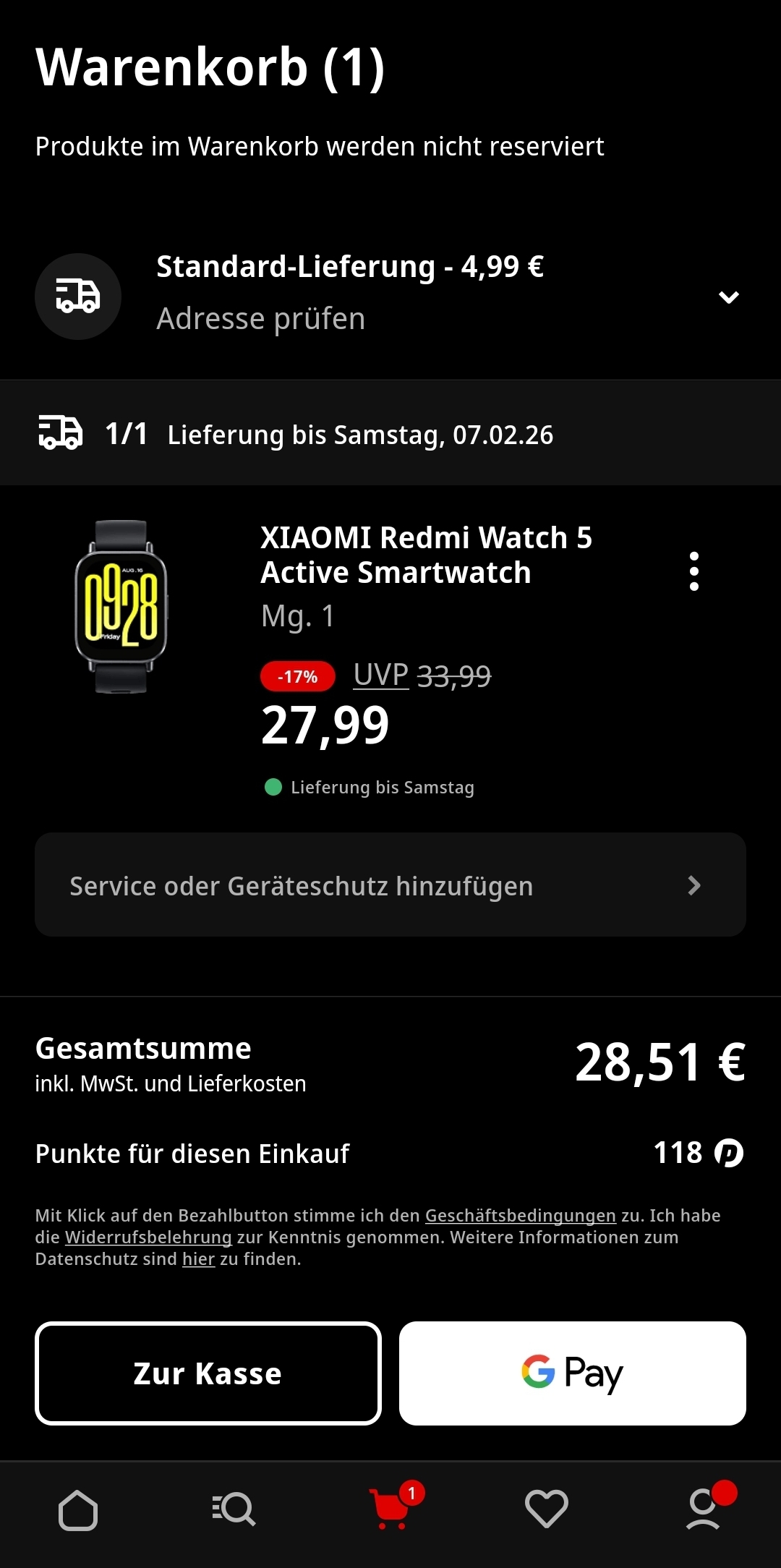Open the wishlist heart tab
Screen dimensions: 781x1568
[547, 1510]
